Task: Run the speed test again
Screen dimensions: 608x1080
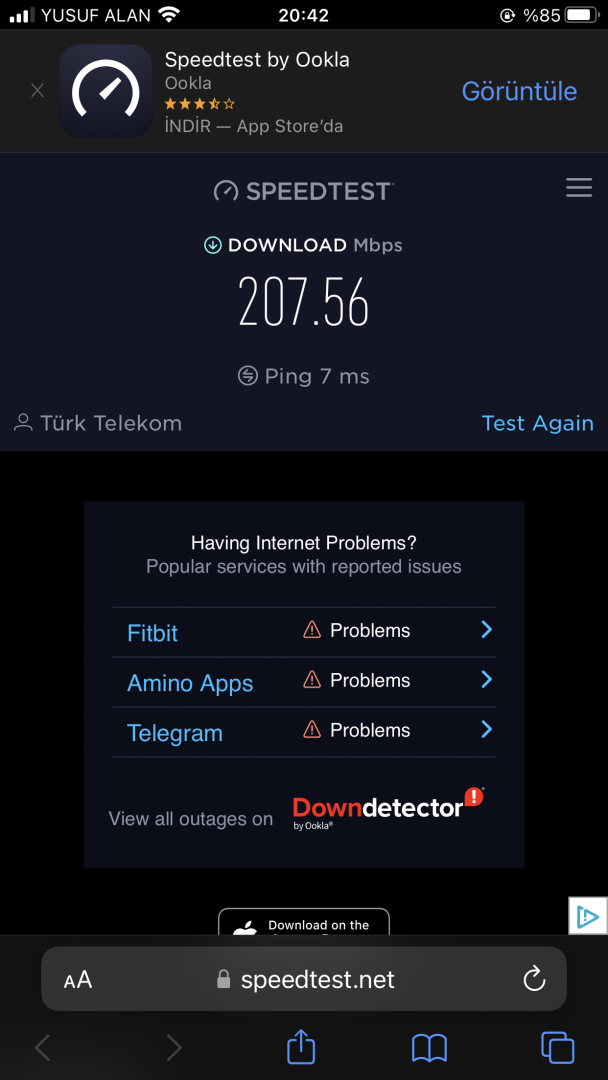Action: pos(537,423)
